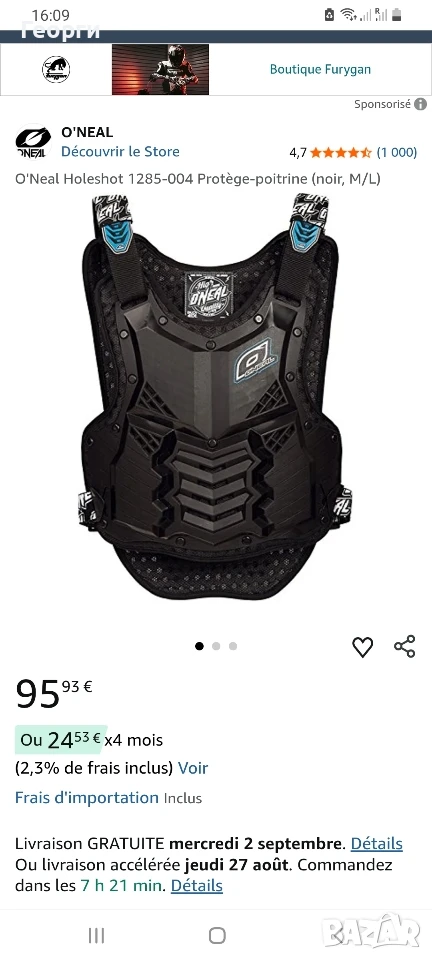Add product to wishlist with heart icon
This screenshot has height=960, width=432.
point(362,647)
